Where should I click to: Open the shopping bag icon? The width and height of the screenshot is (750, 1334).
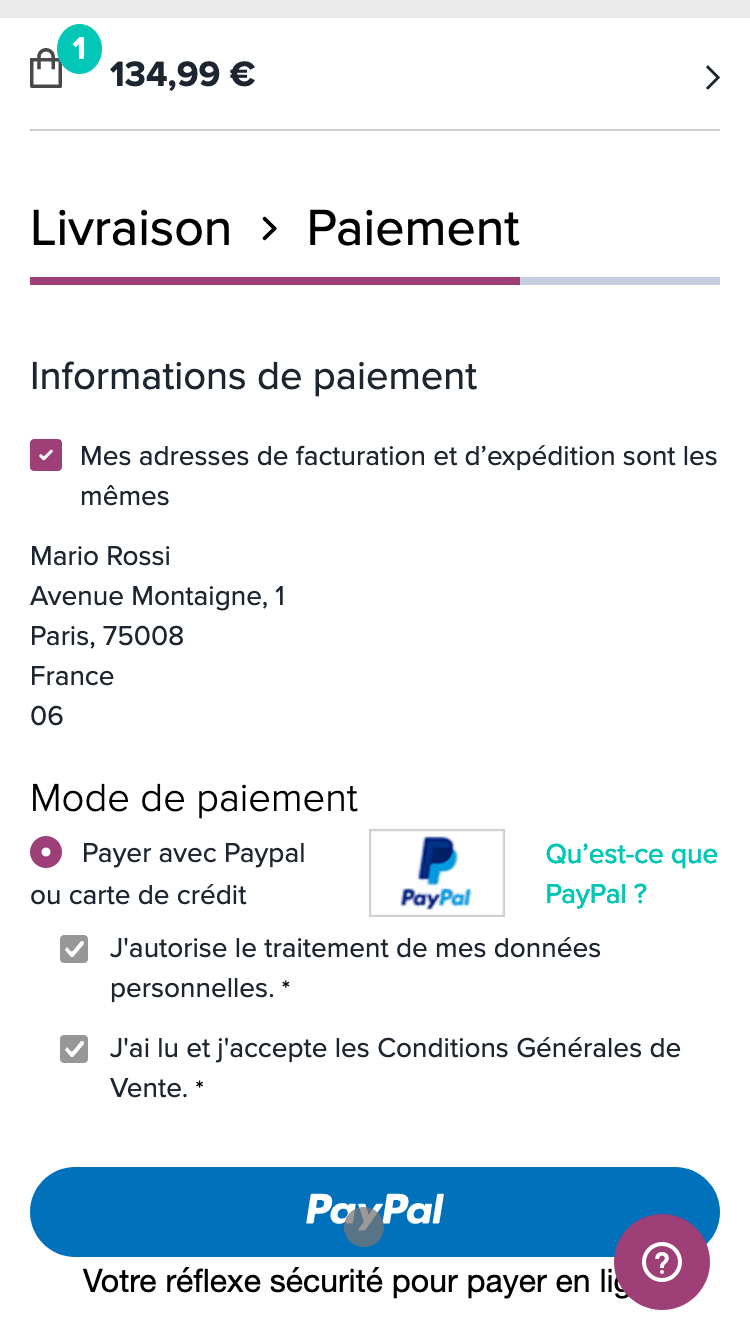tap(46, 71)
